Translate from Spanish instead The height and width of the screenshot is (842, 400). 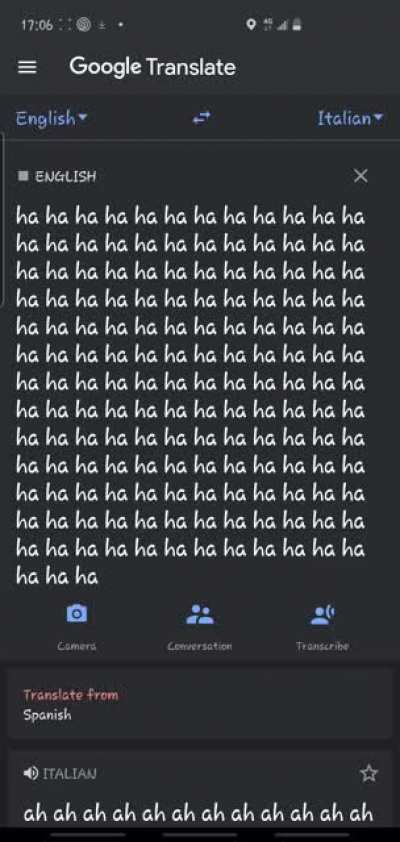click(x=200, y=705)
